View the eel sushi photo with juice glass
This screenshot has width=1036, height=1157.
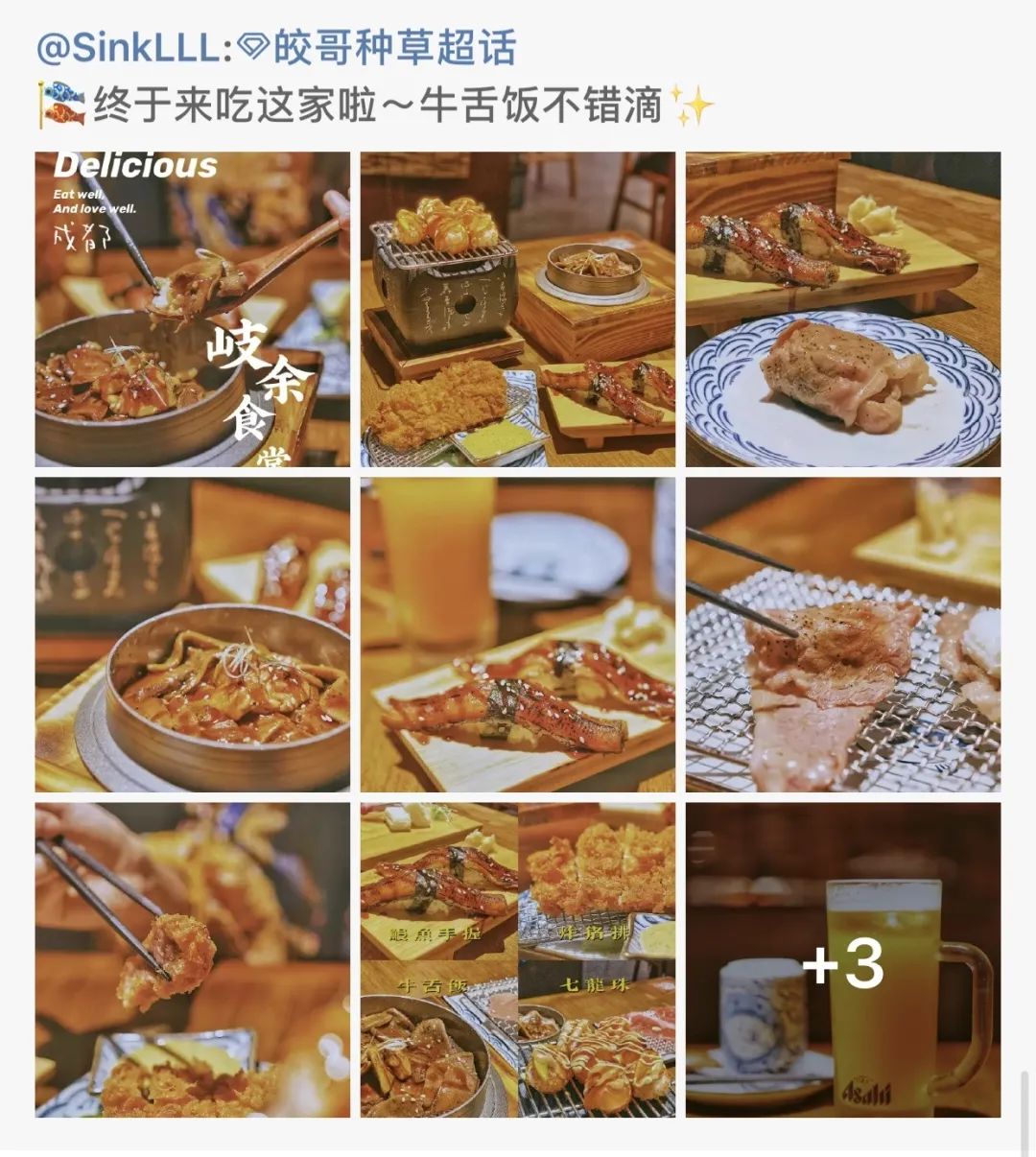(517, 634)
